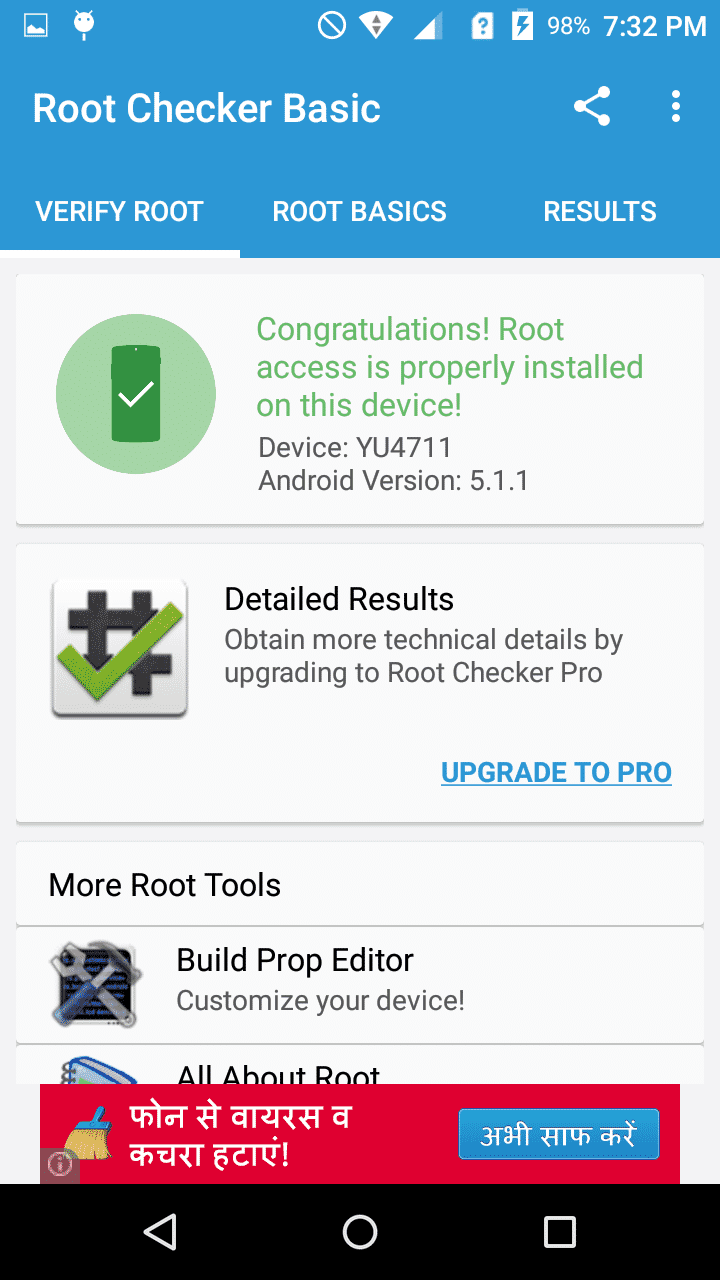Tap the green verify root phone icon

click(136, 394)
